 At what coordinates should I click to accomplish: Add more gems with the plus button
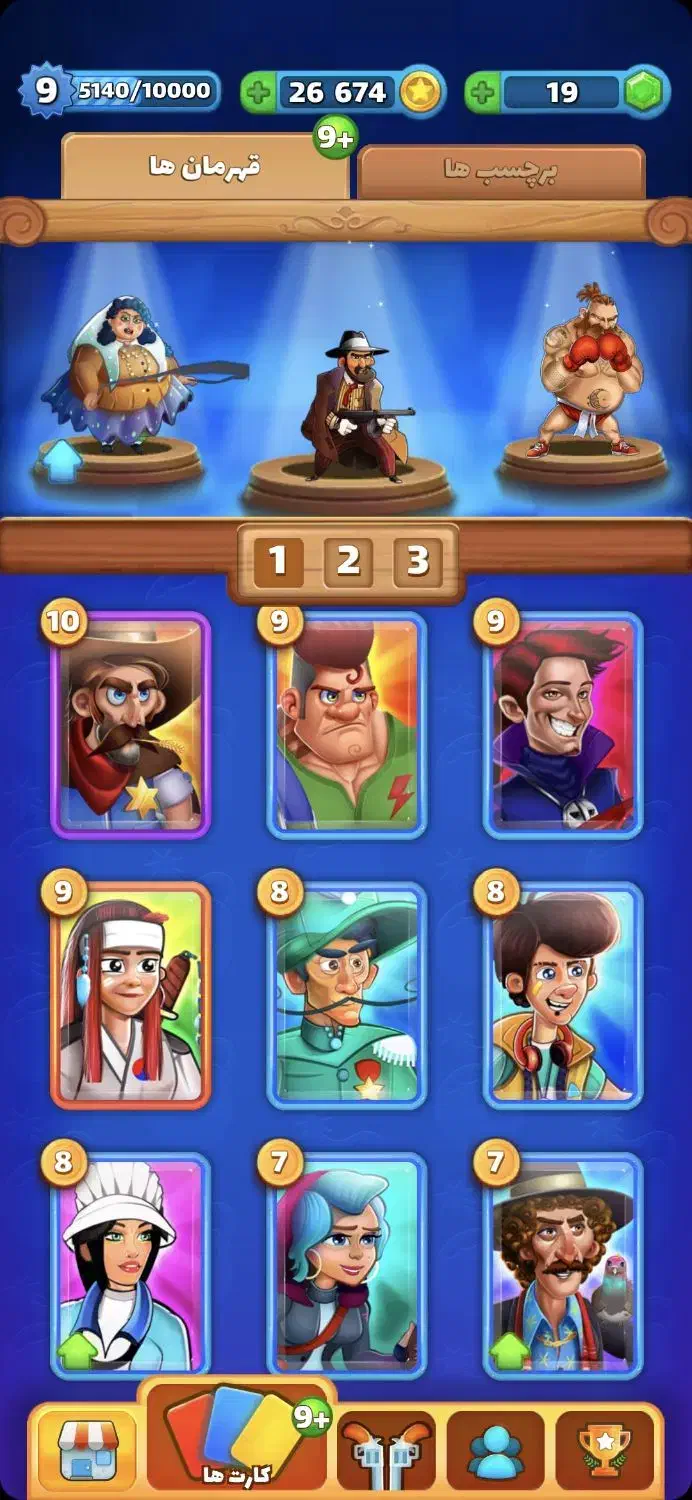coord(483,93)
